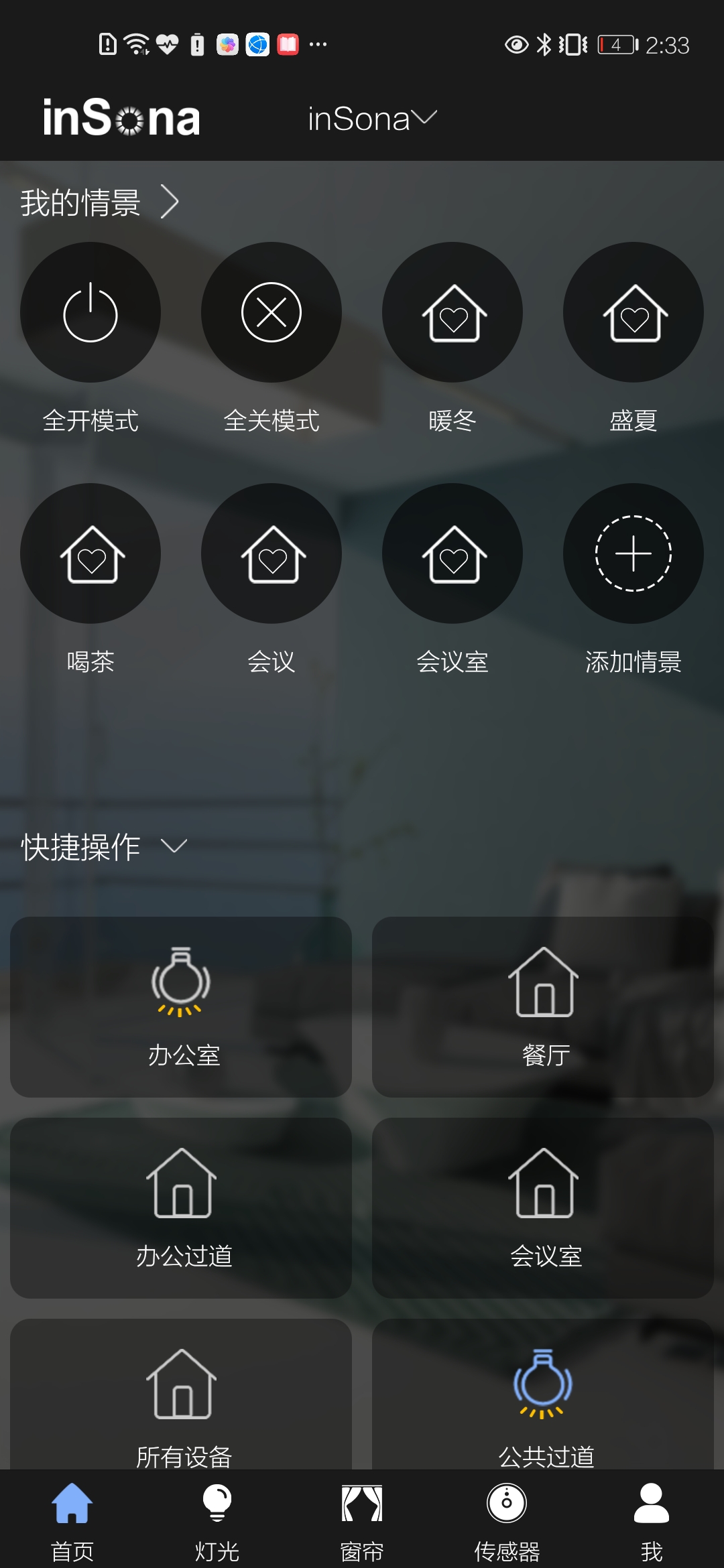The height and width of the screenshot is (1568, 724).
Task: Open the inSona home dropdown at top
Action: point(372,119)
